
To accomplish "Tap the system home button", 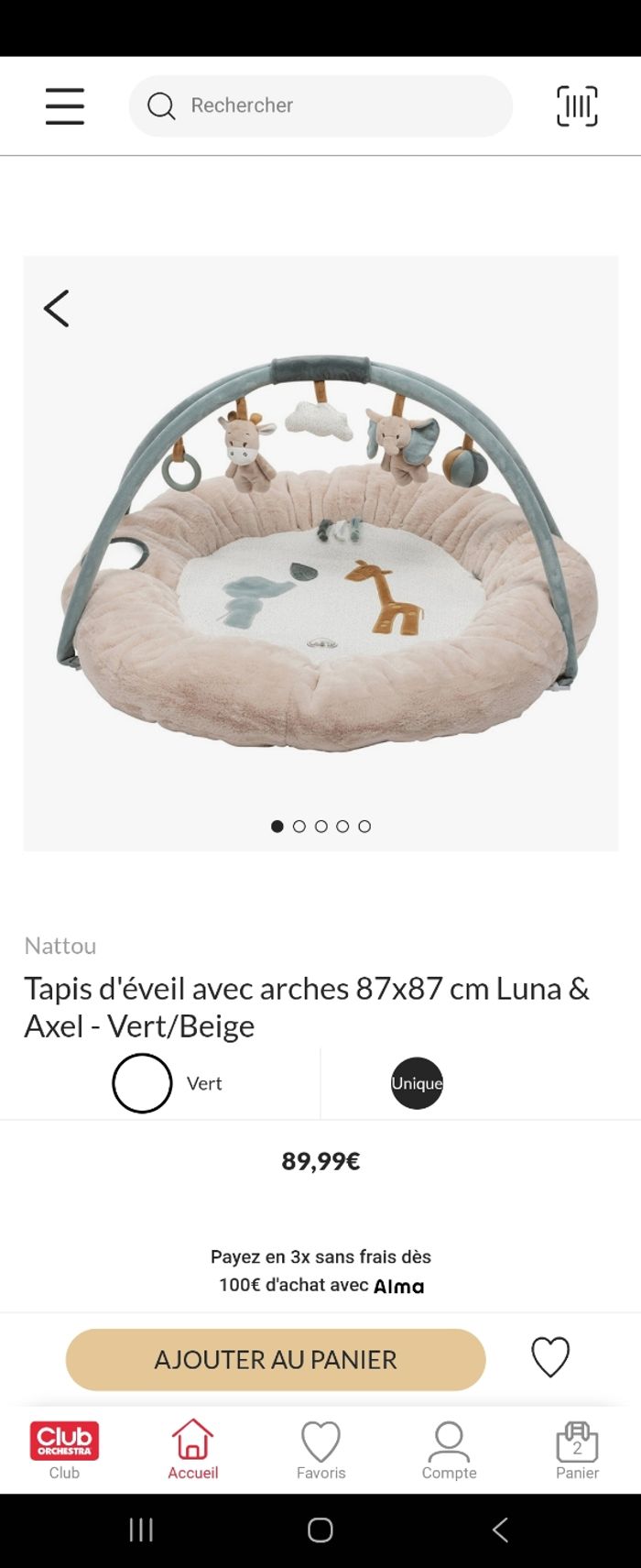I will click(320, 1530).
